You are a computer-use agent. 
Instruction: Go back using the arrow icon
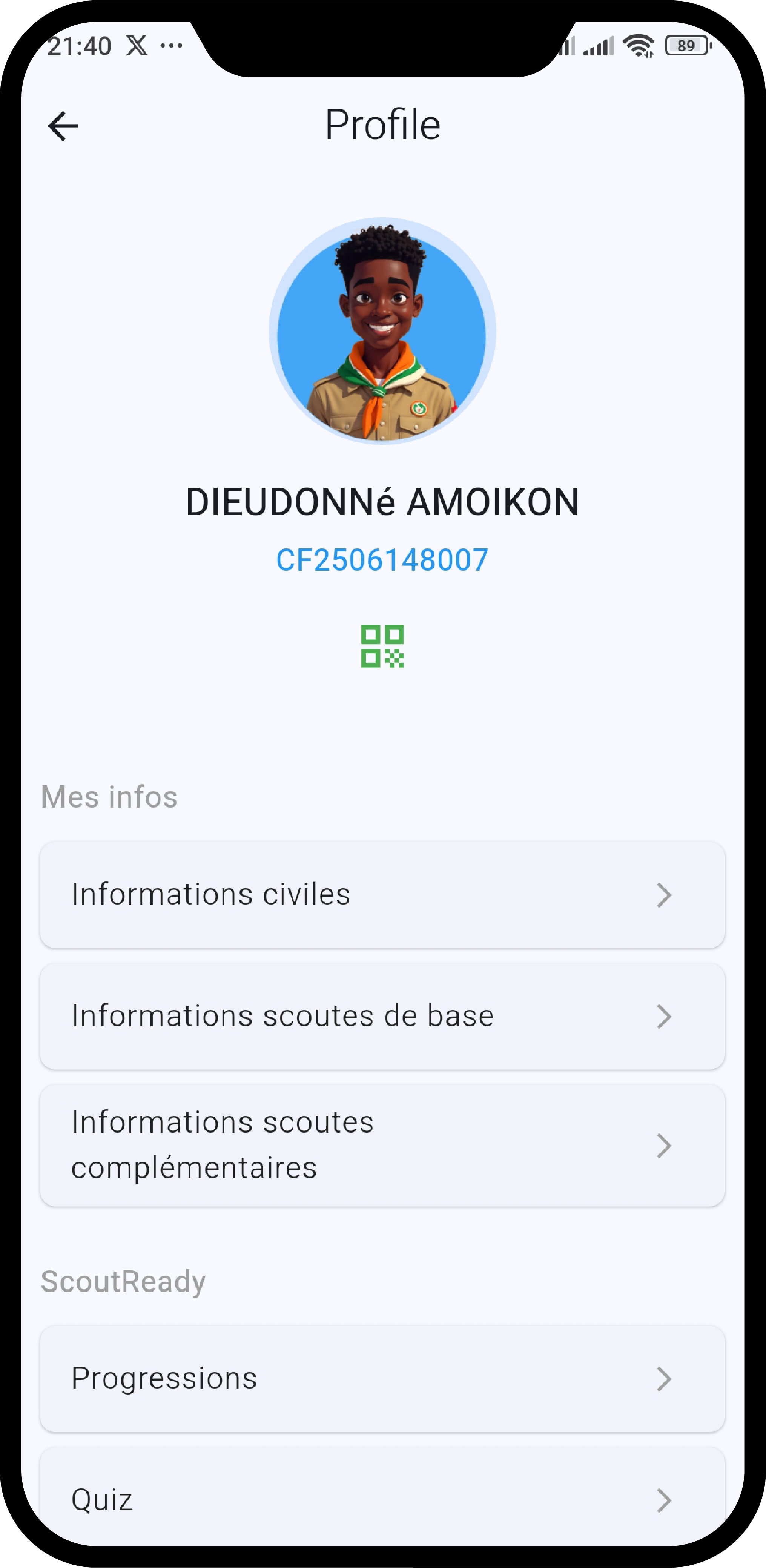click(63, 127)
